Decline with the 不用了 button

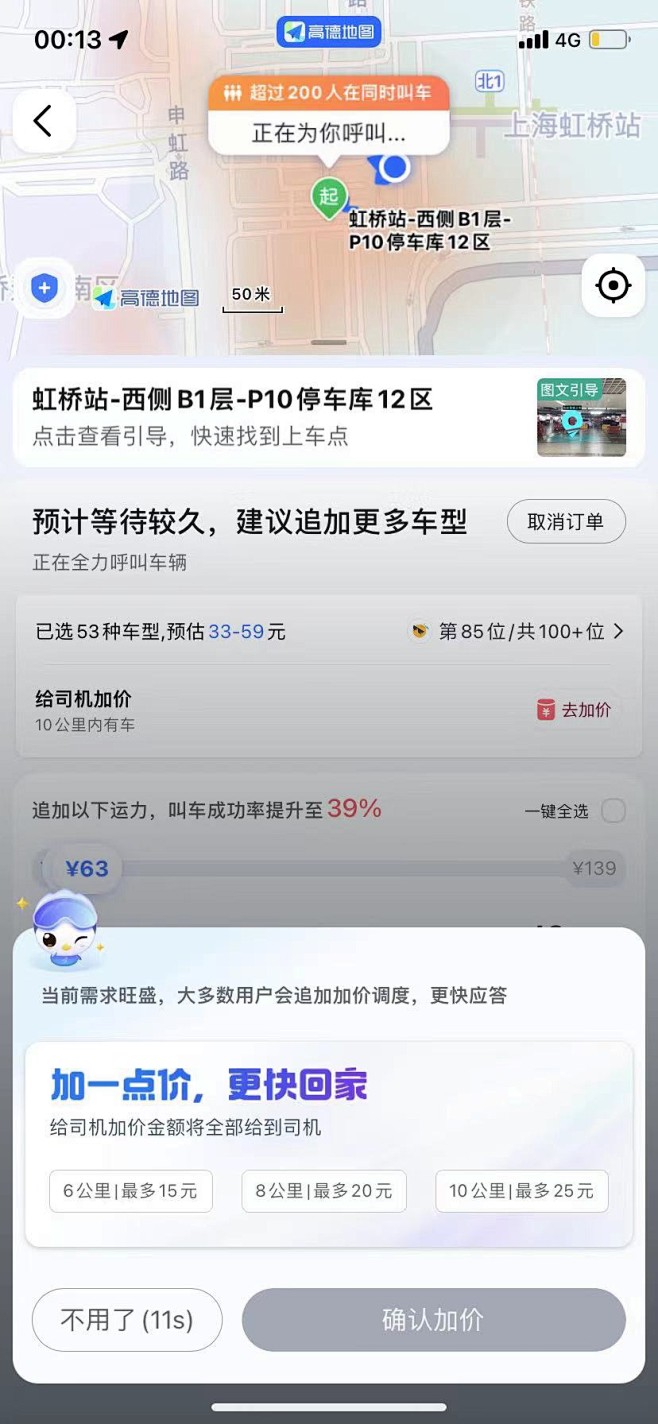[x=127, y=1320]
